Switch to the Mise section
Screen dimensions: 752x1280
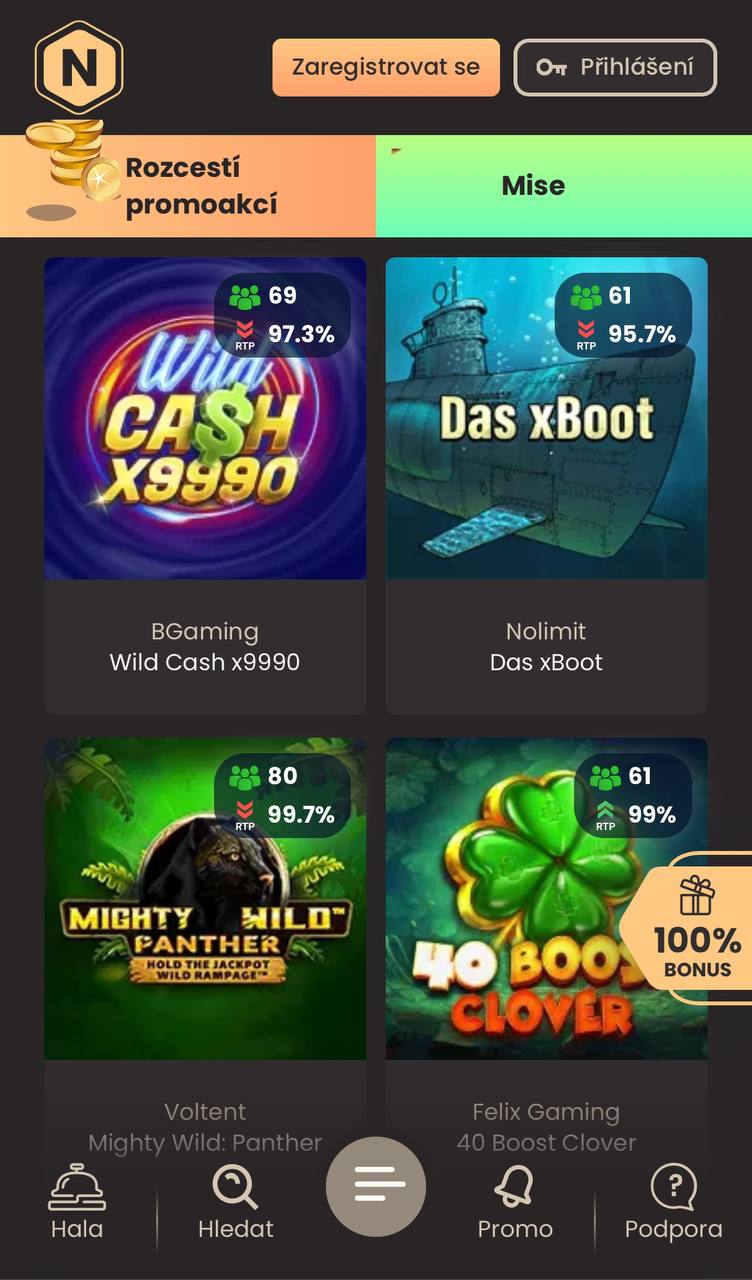[x=564, y=186]
